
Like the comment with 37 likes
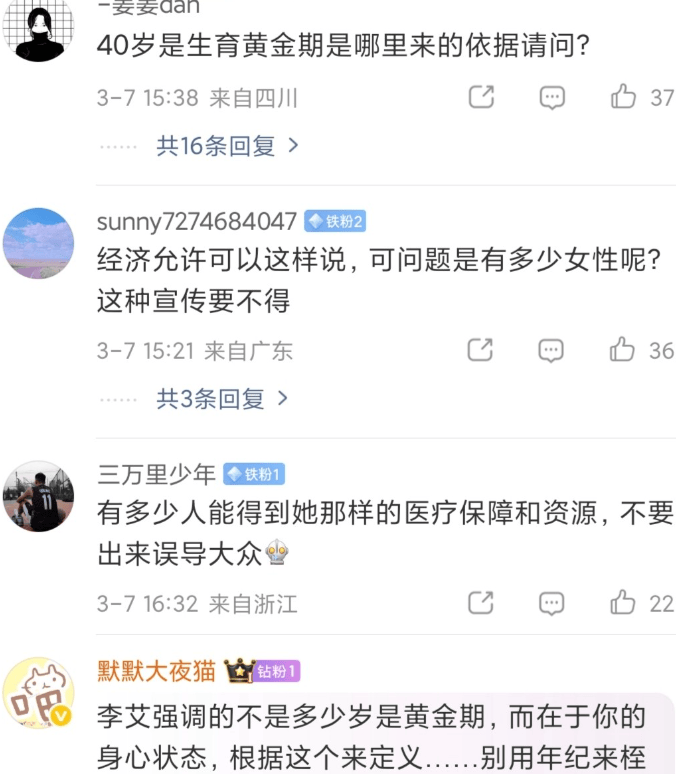[623, 97]
